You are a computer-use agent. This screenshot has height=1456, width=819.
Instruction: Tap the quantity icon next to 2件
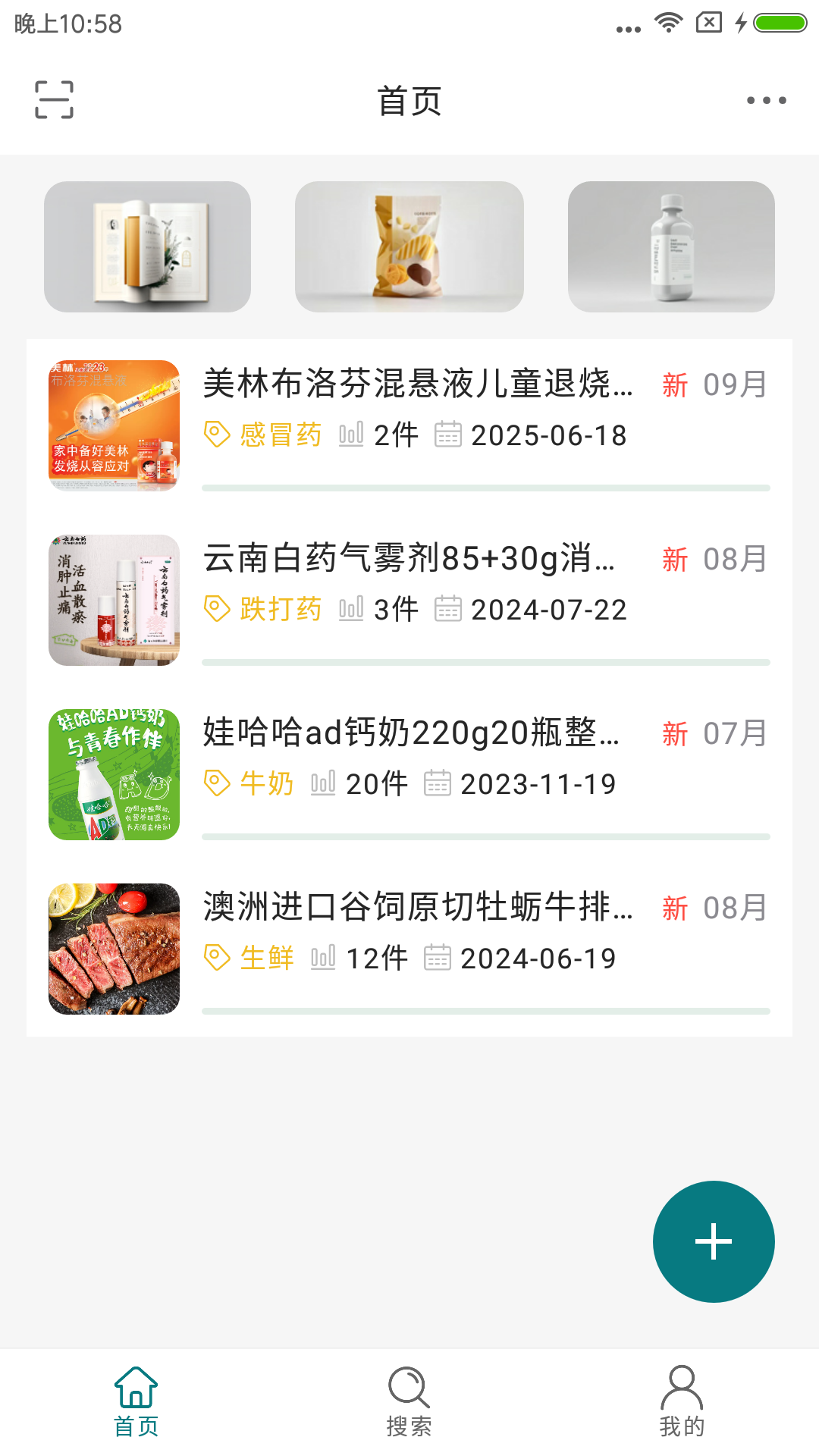350,435
